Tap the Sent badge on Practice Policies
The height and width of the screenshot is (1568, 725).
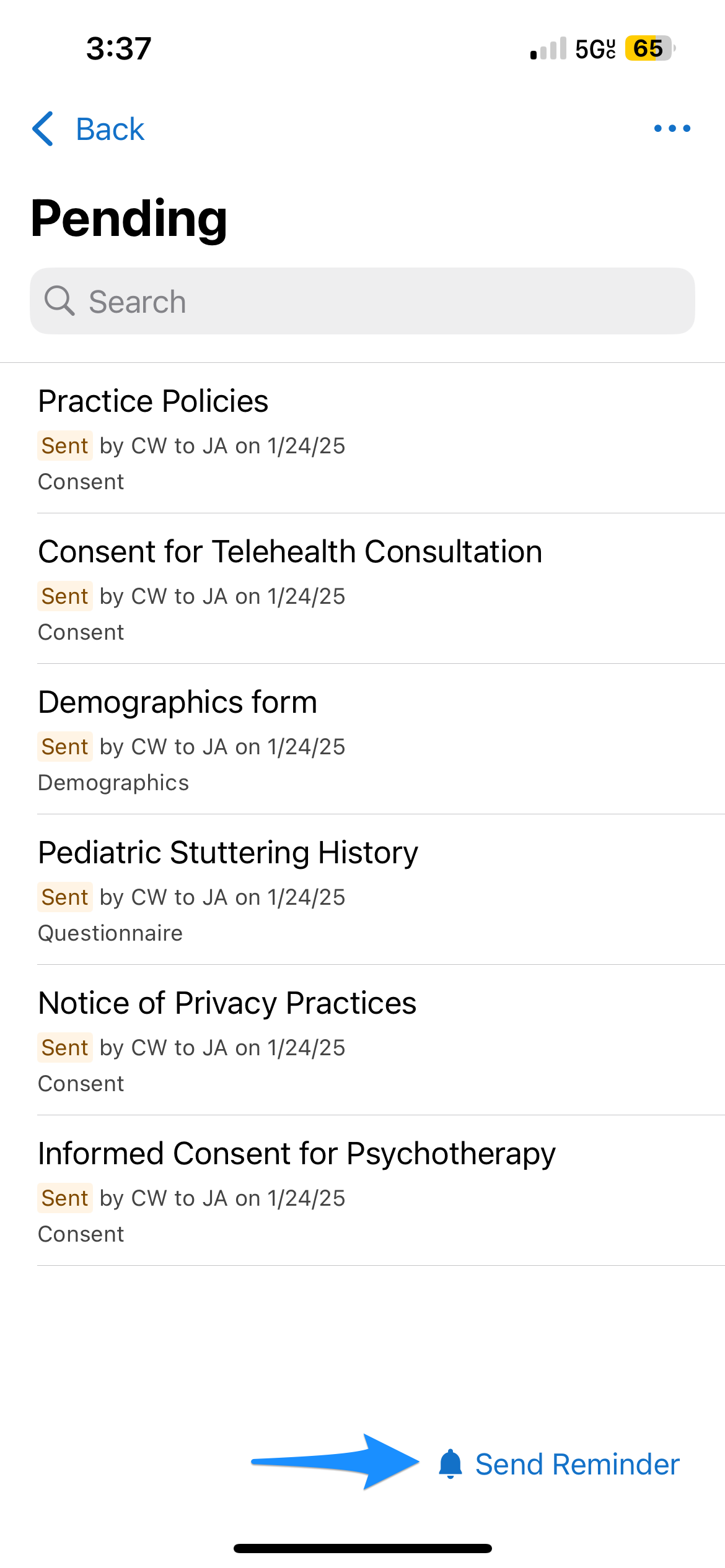point(64,445)
